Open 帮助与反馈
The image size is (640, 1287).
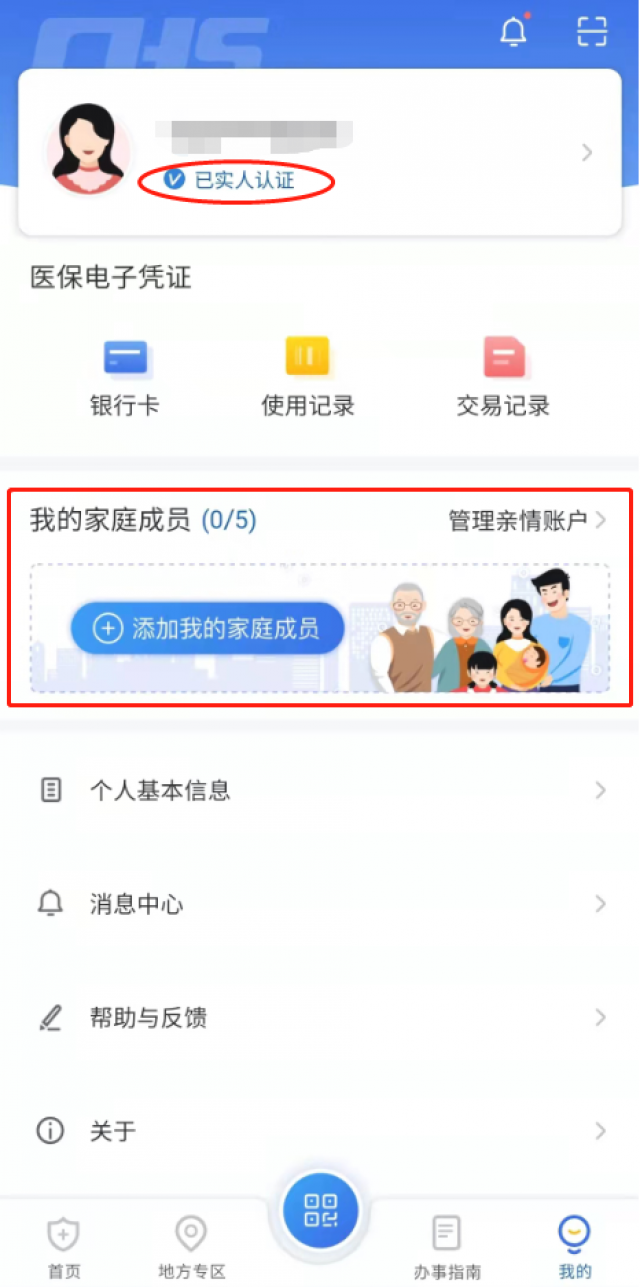(x=320, y=1018)
